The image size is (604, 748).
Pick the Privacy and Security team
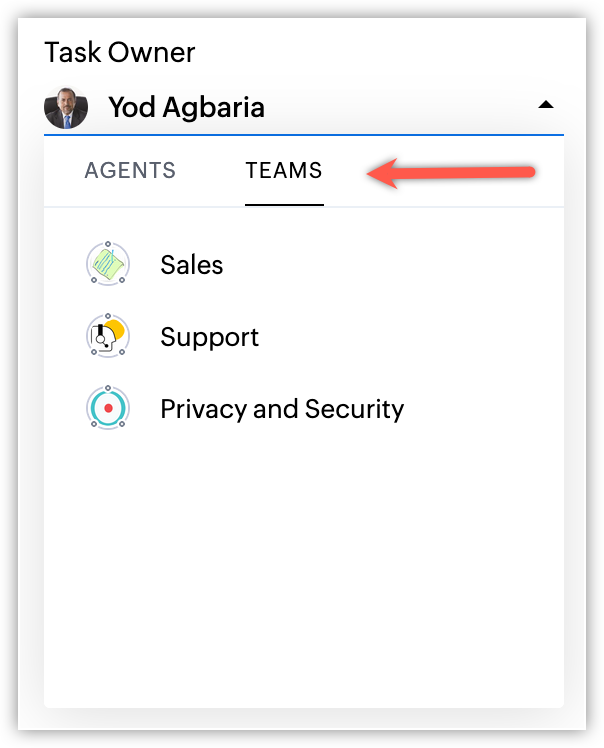point(281,409)
